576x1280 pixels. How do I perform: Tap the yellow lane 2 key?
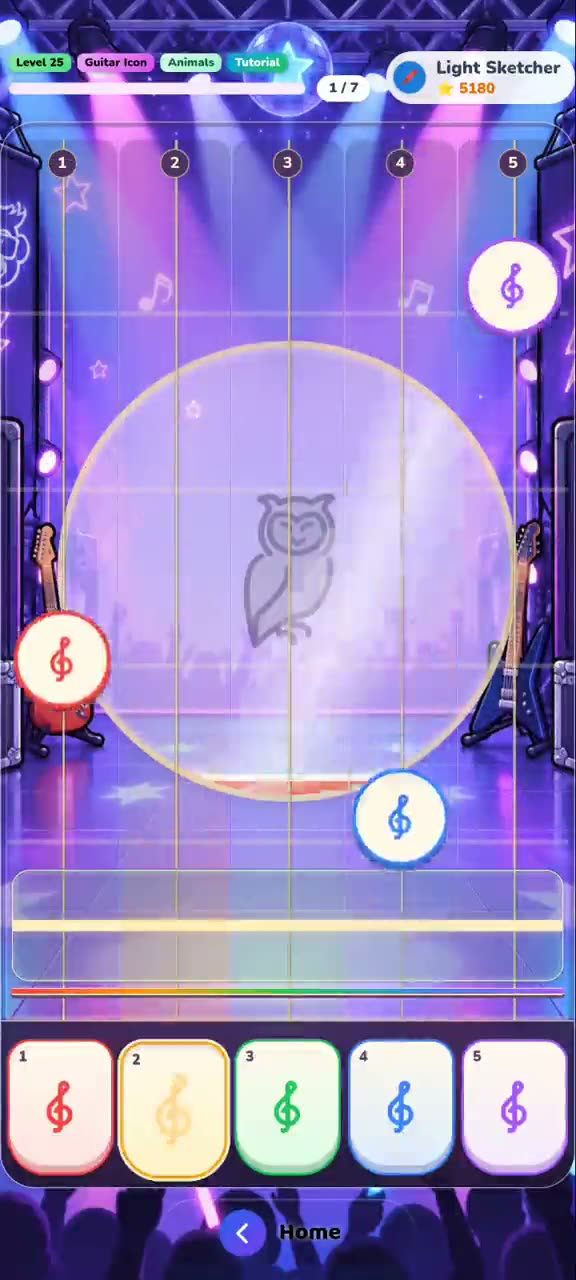174,1108
